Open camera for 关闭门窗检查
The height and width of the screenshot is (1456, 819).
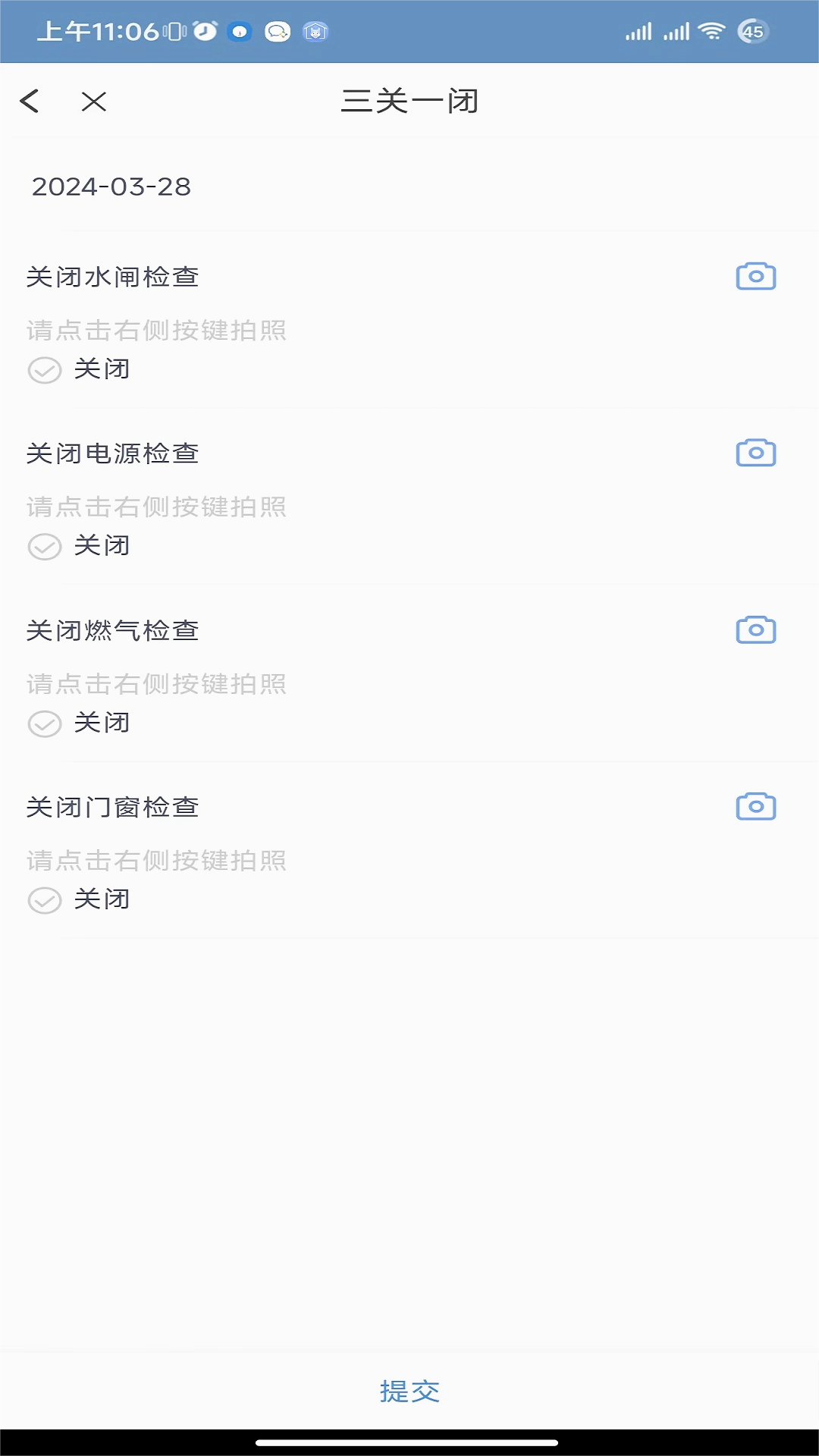[x=756, y=806]
